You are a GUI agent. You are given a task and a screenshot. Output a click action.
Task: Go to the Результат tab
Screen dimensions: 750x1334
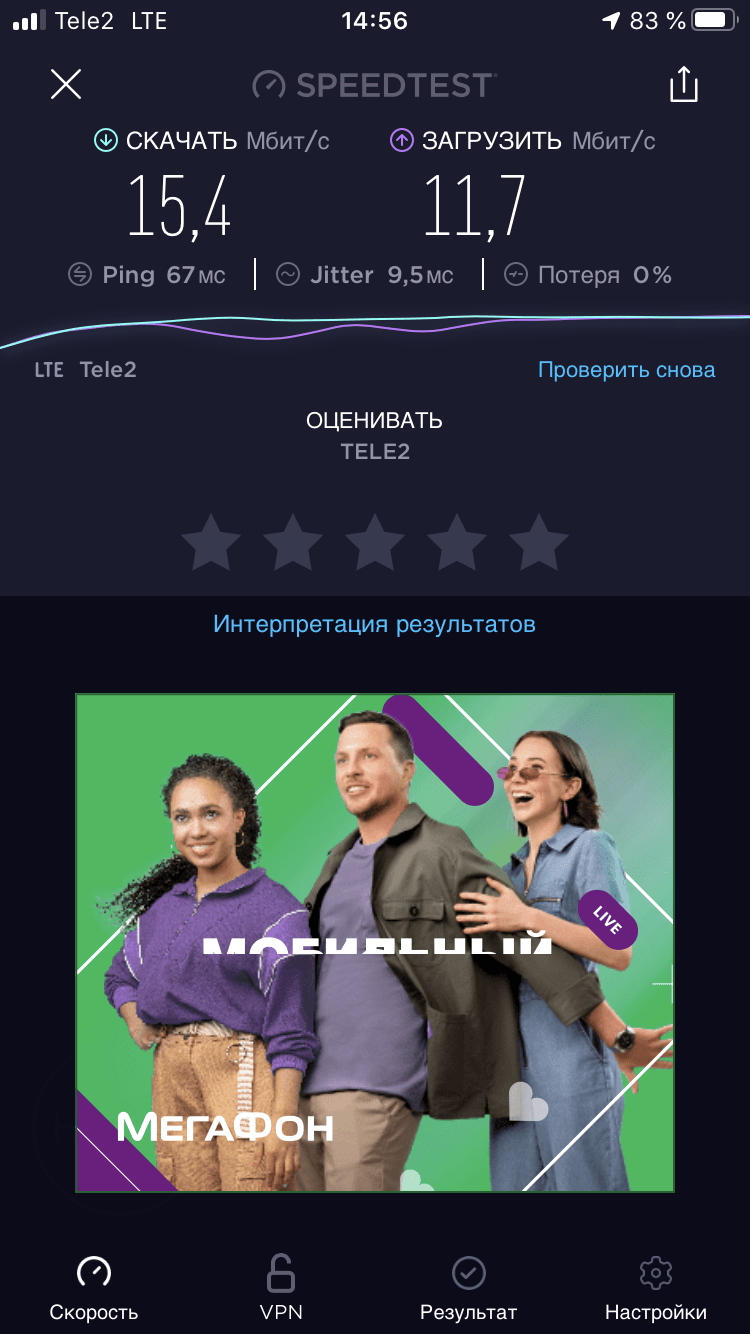(x=468, y=1288)
